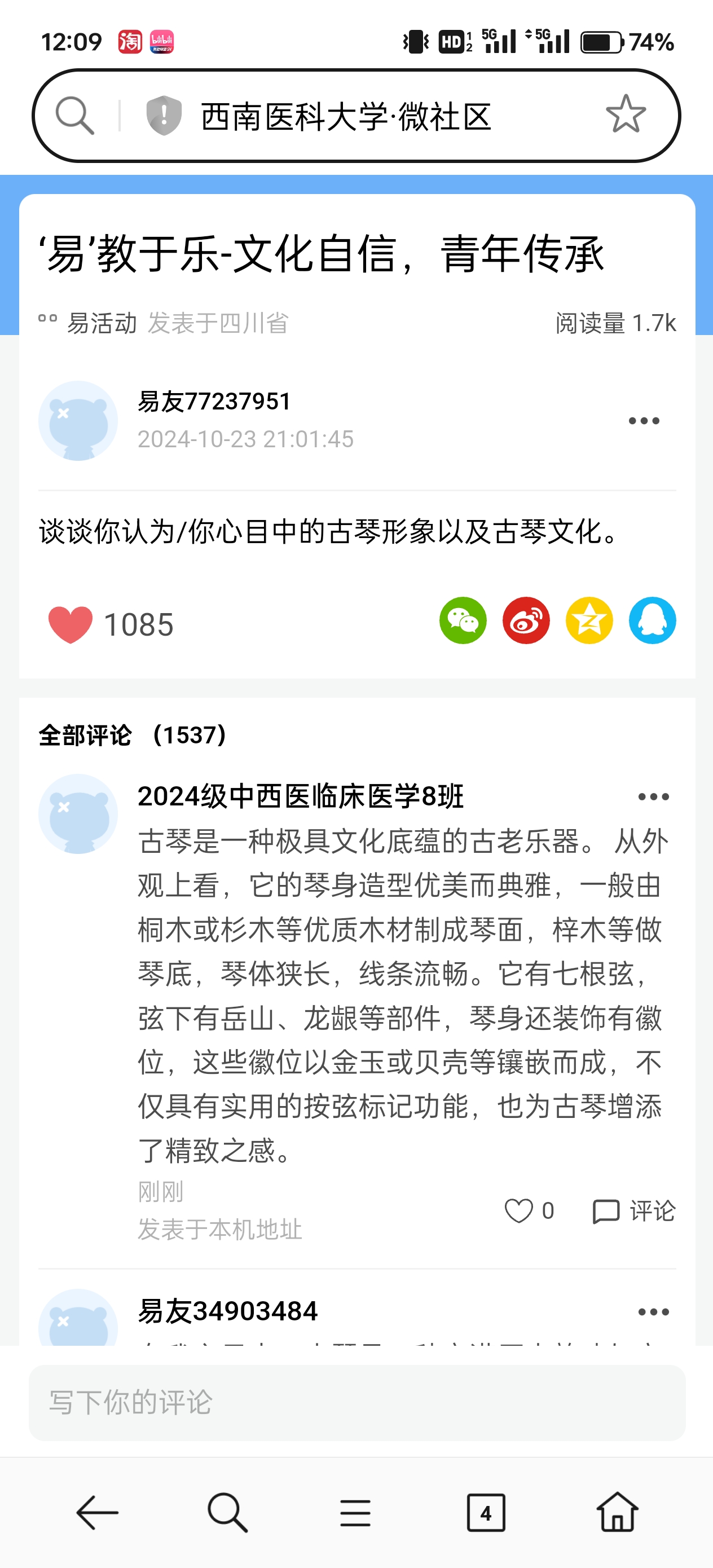Viewport: 713px width, 1568px height.
Task: Like the post with 1085 likes
Action: pos(71,624)
